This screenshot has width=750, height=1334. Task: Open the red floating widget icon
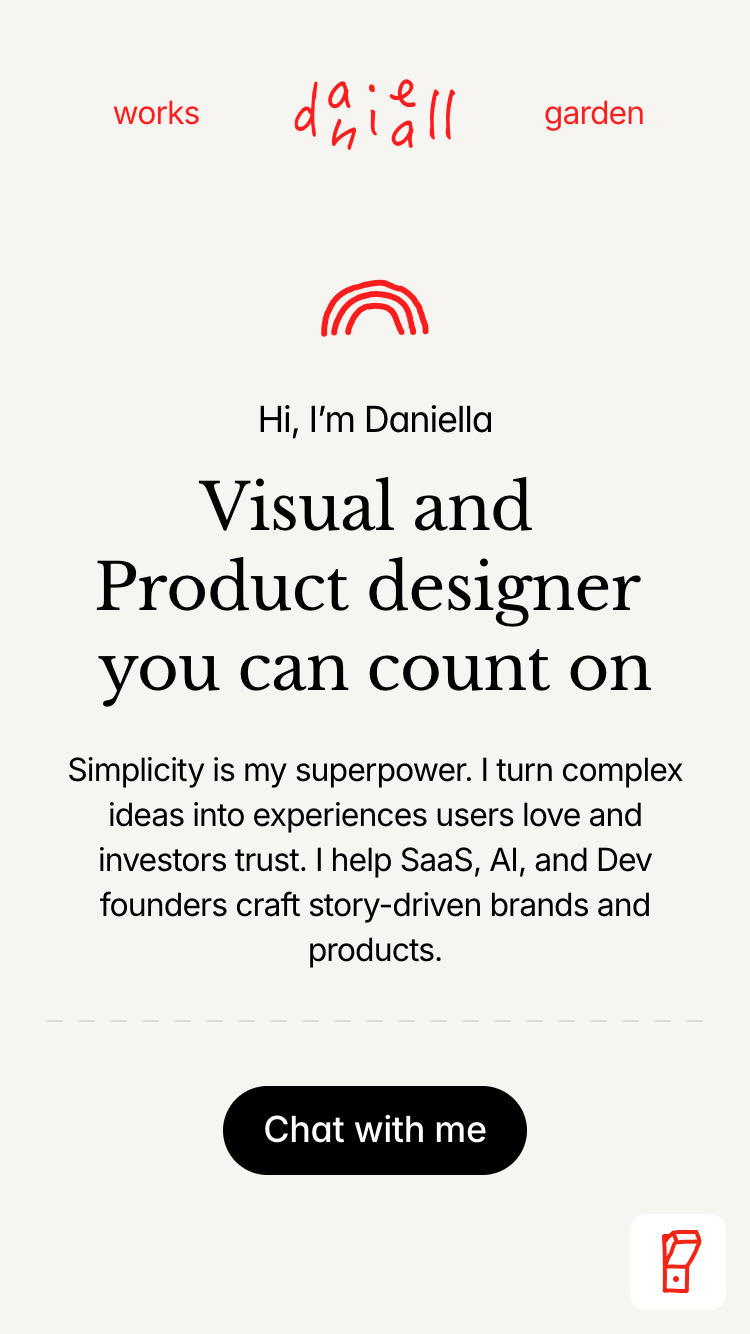(x=678, y=1262)
